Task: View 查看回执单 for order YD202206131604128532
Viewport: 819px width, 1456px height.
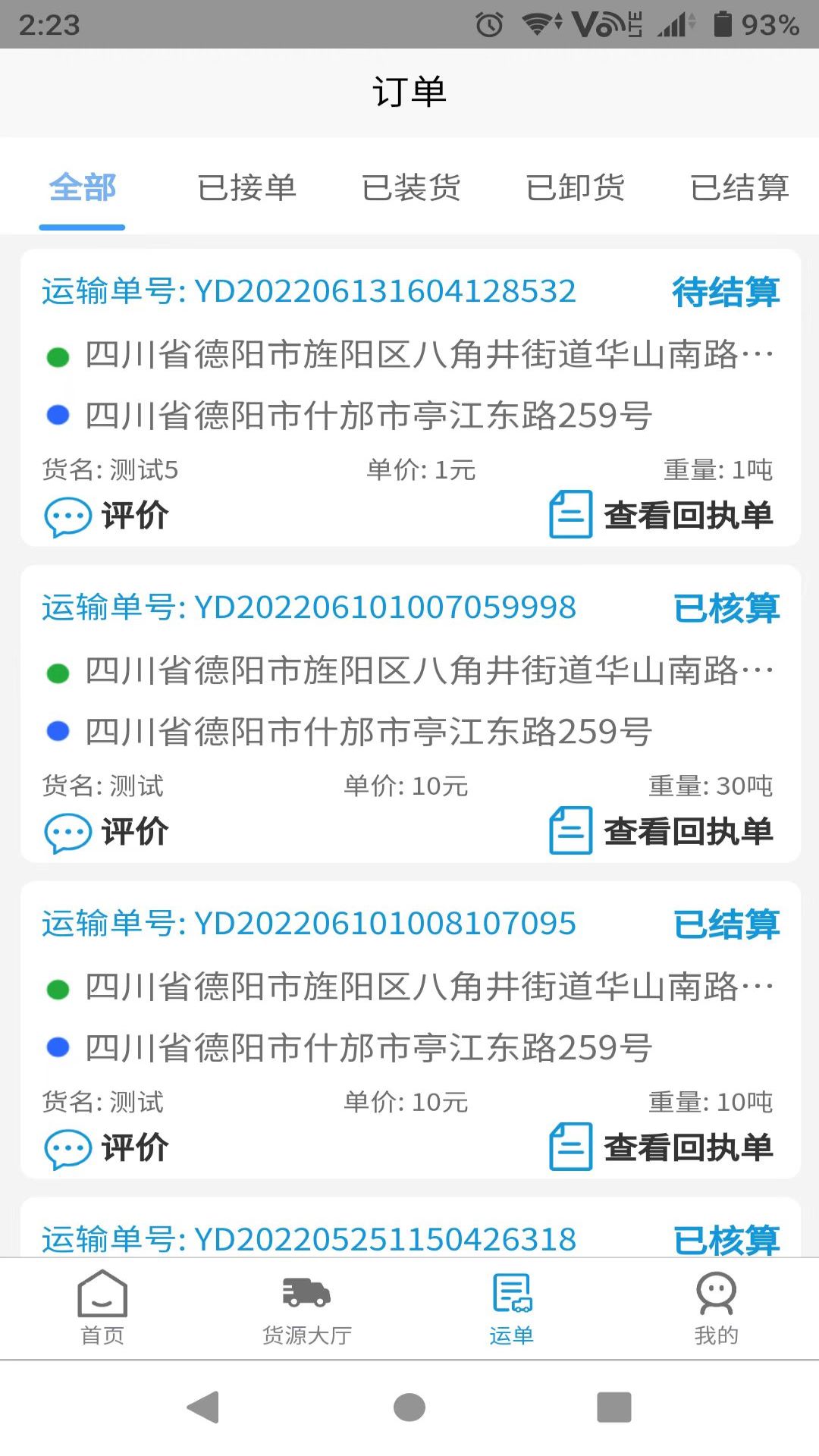Action: click(661, 515)
